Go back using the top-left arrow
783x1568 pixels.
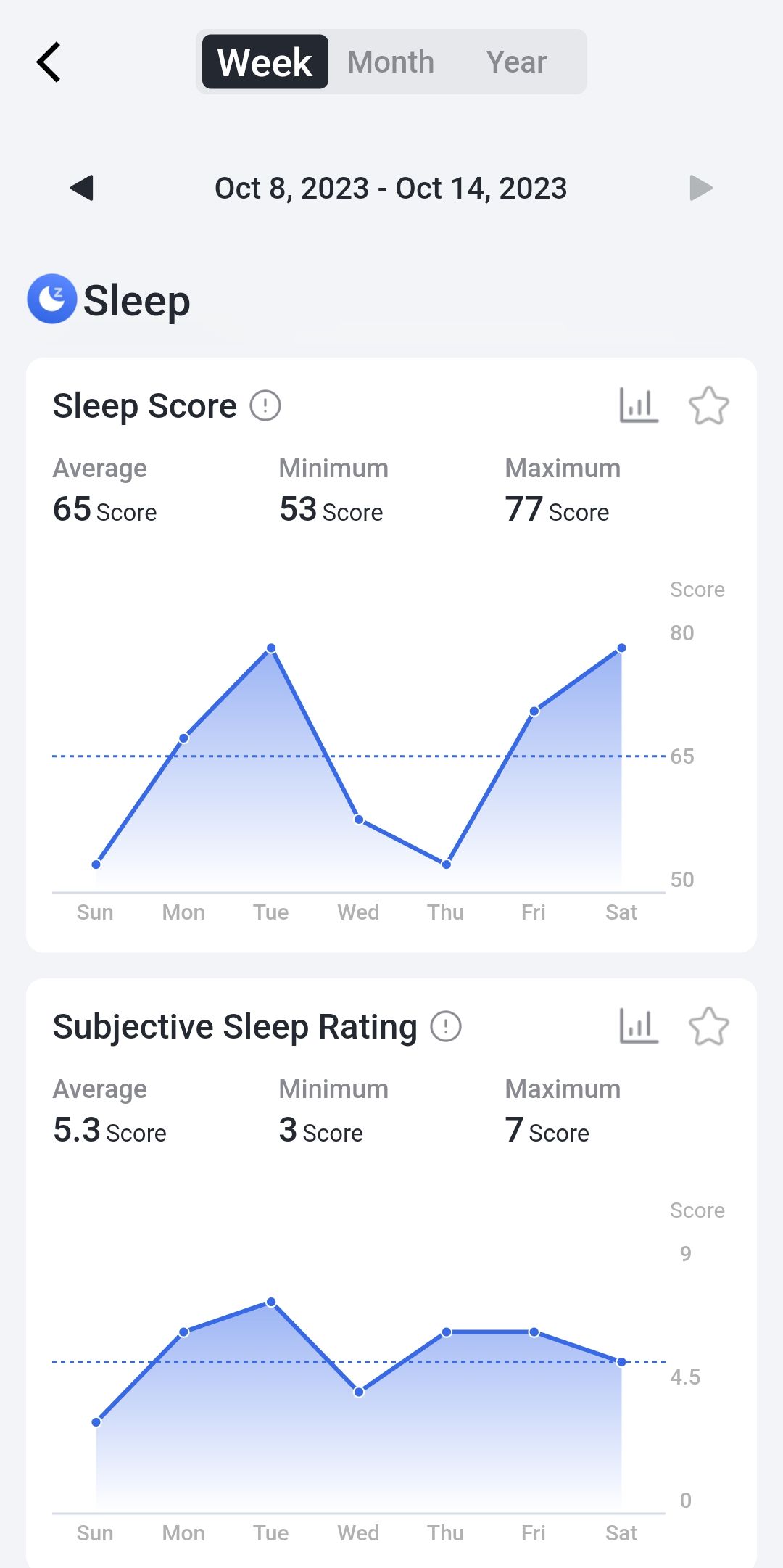pos(49,62)
